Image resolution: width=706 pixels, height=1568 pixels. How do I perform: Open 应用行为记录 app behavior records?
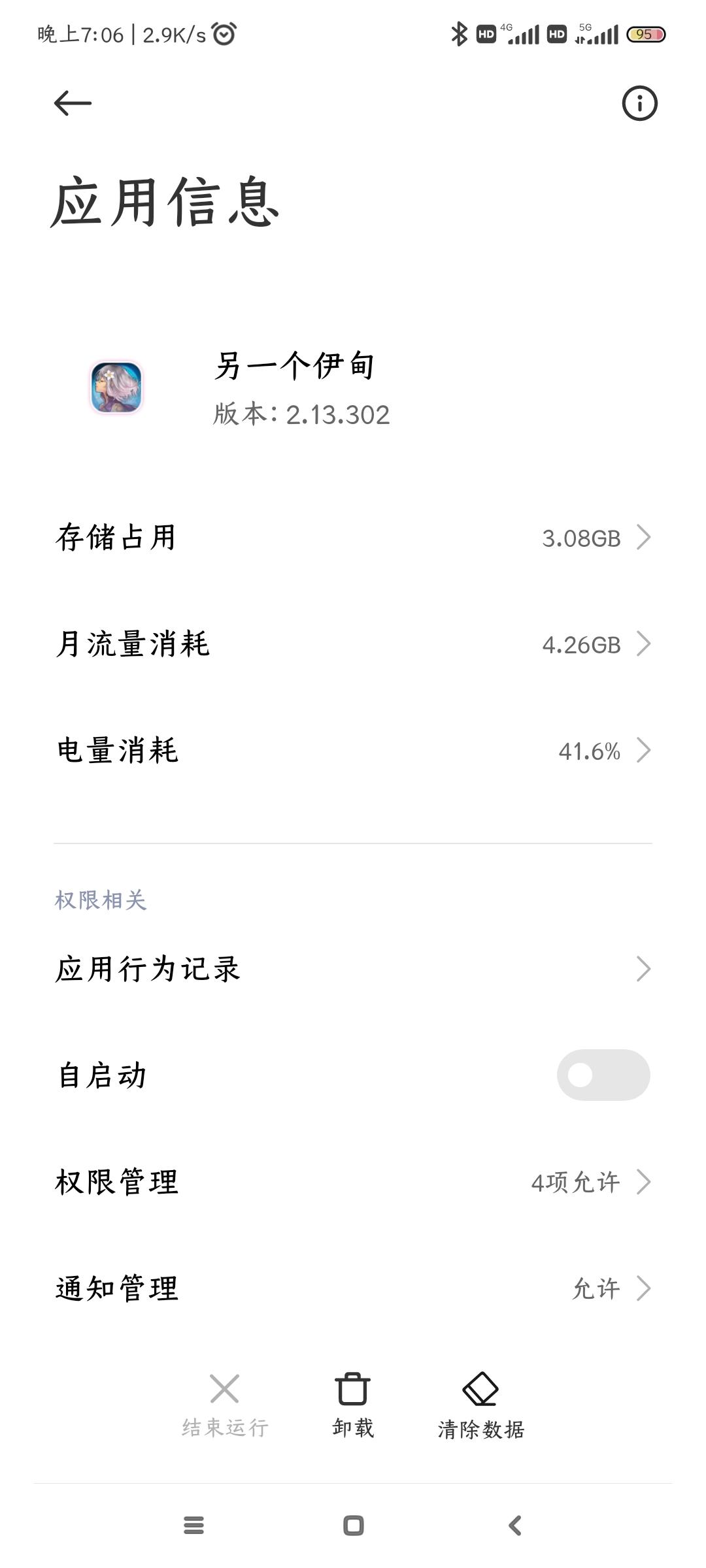[x=353, y=969]
